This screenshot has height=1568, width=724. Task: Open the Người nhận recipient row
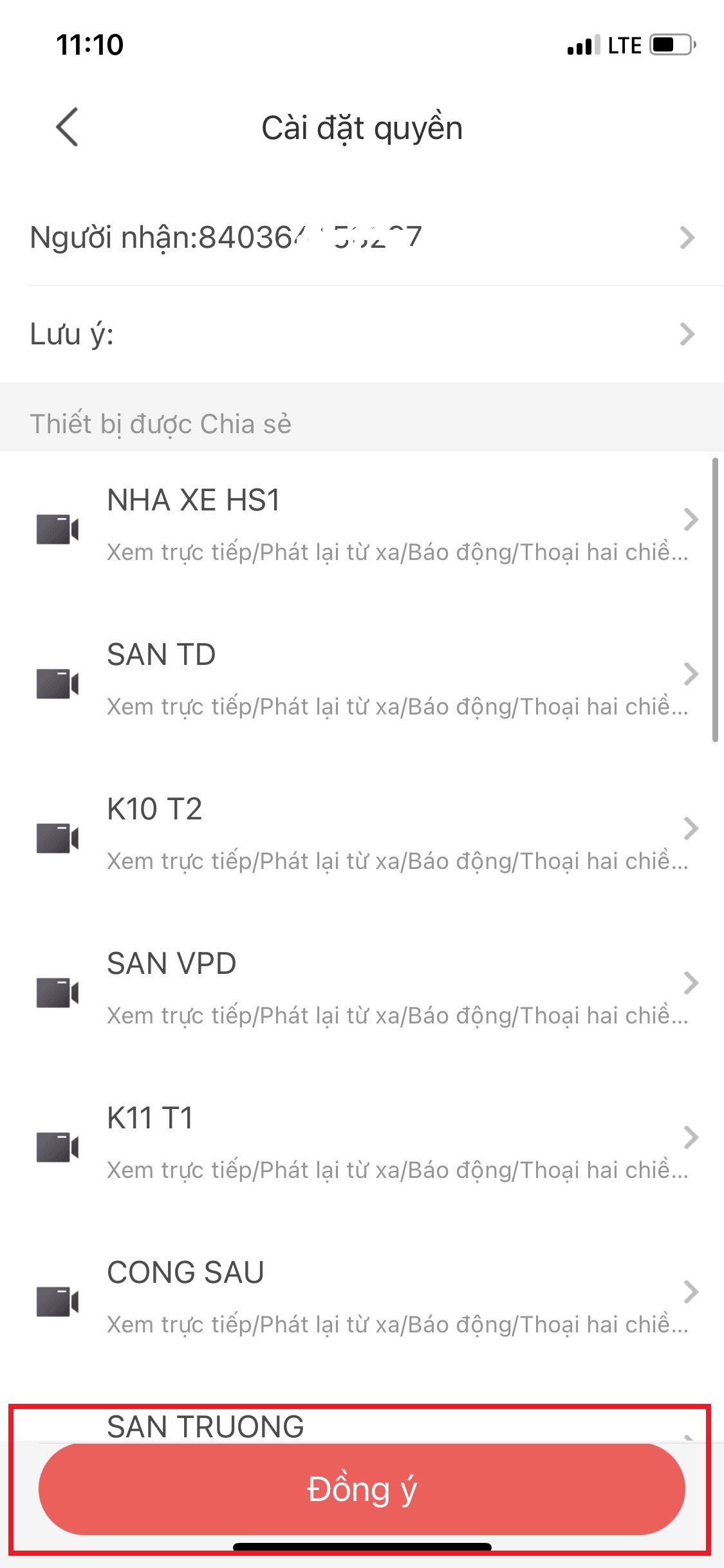click(362, 238)
